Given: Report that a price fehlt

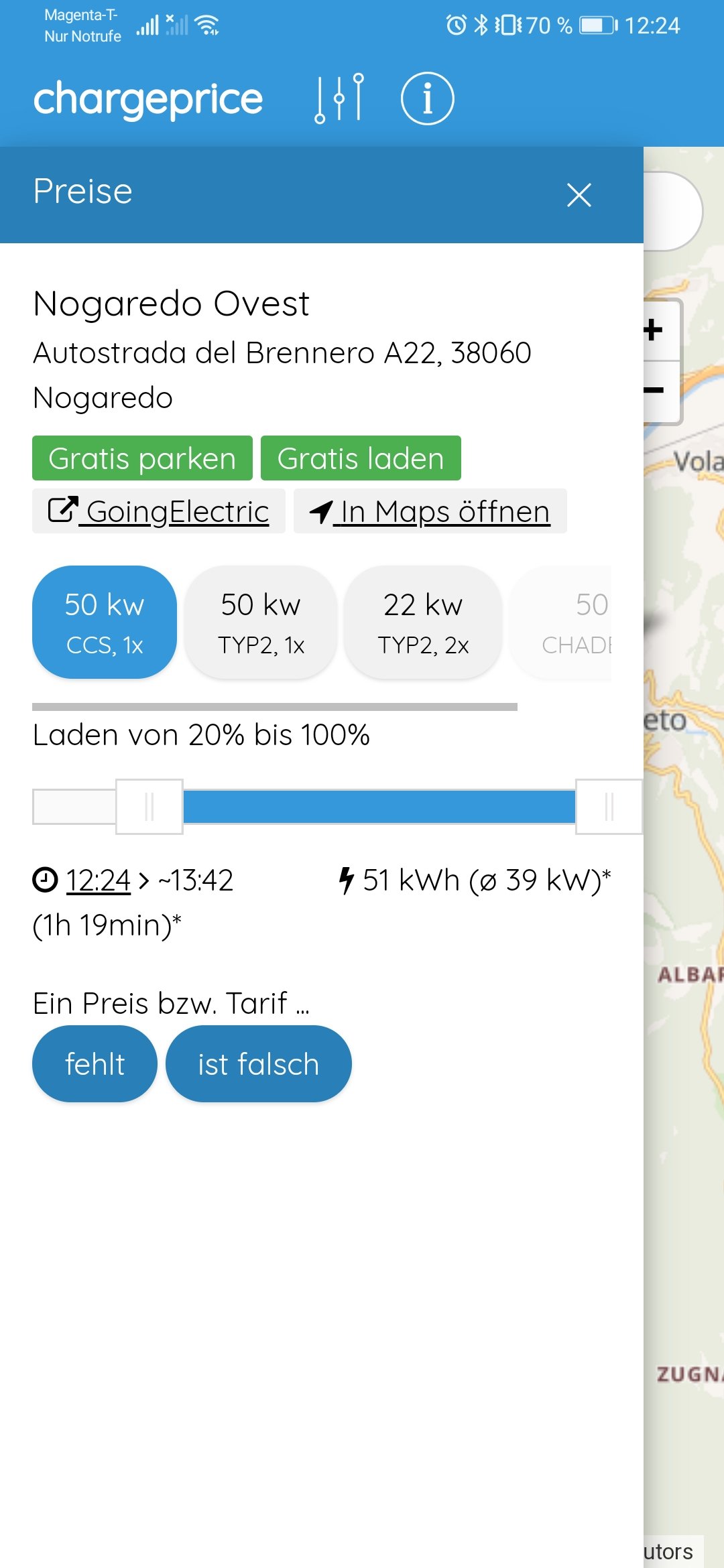Looking at the screenshot, I should point(95,1063).
